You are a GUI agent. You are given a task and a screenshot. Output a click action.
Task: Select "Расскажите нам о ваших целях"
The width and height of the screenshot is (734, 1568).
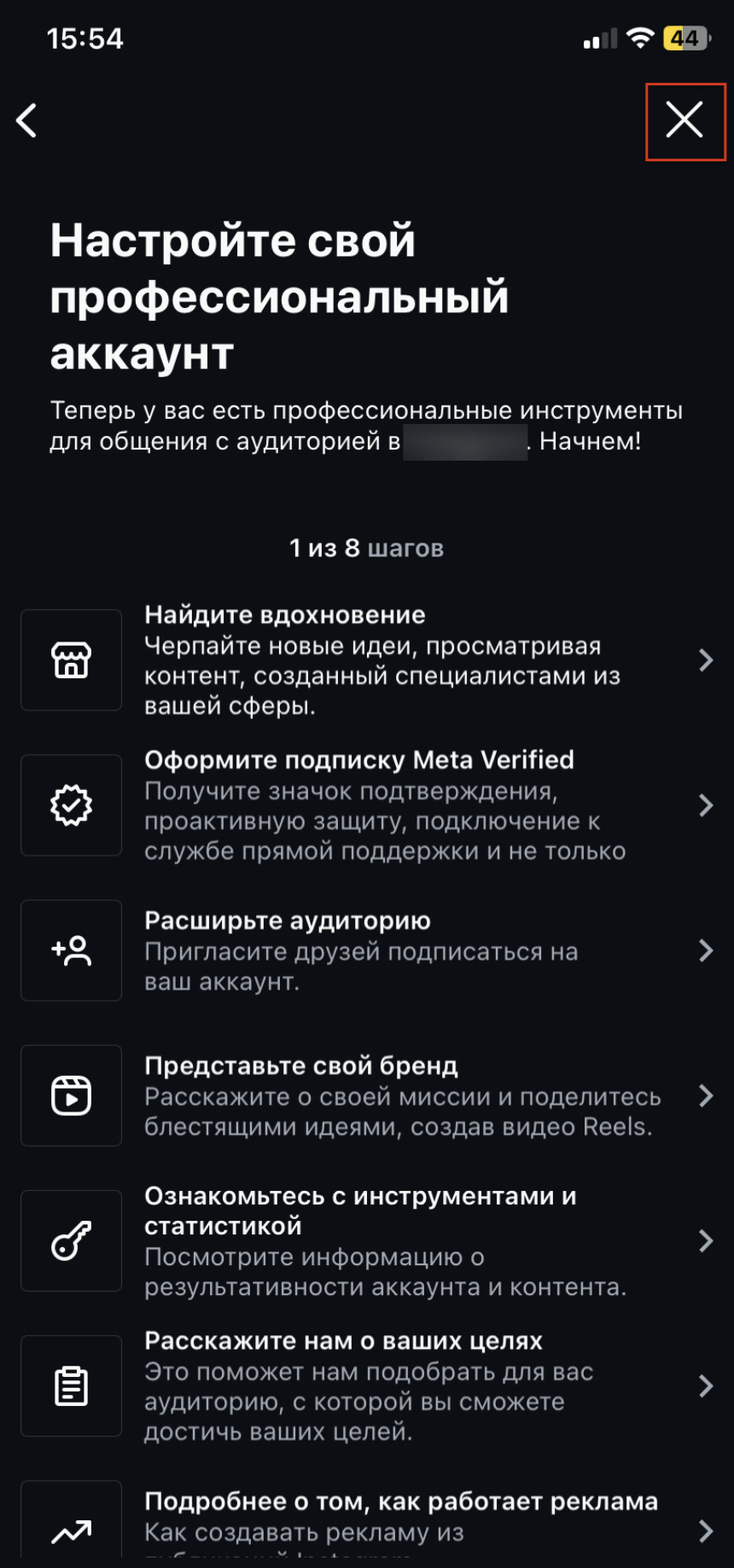click(367, 1385)
